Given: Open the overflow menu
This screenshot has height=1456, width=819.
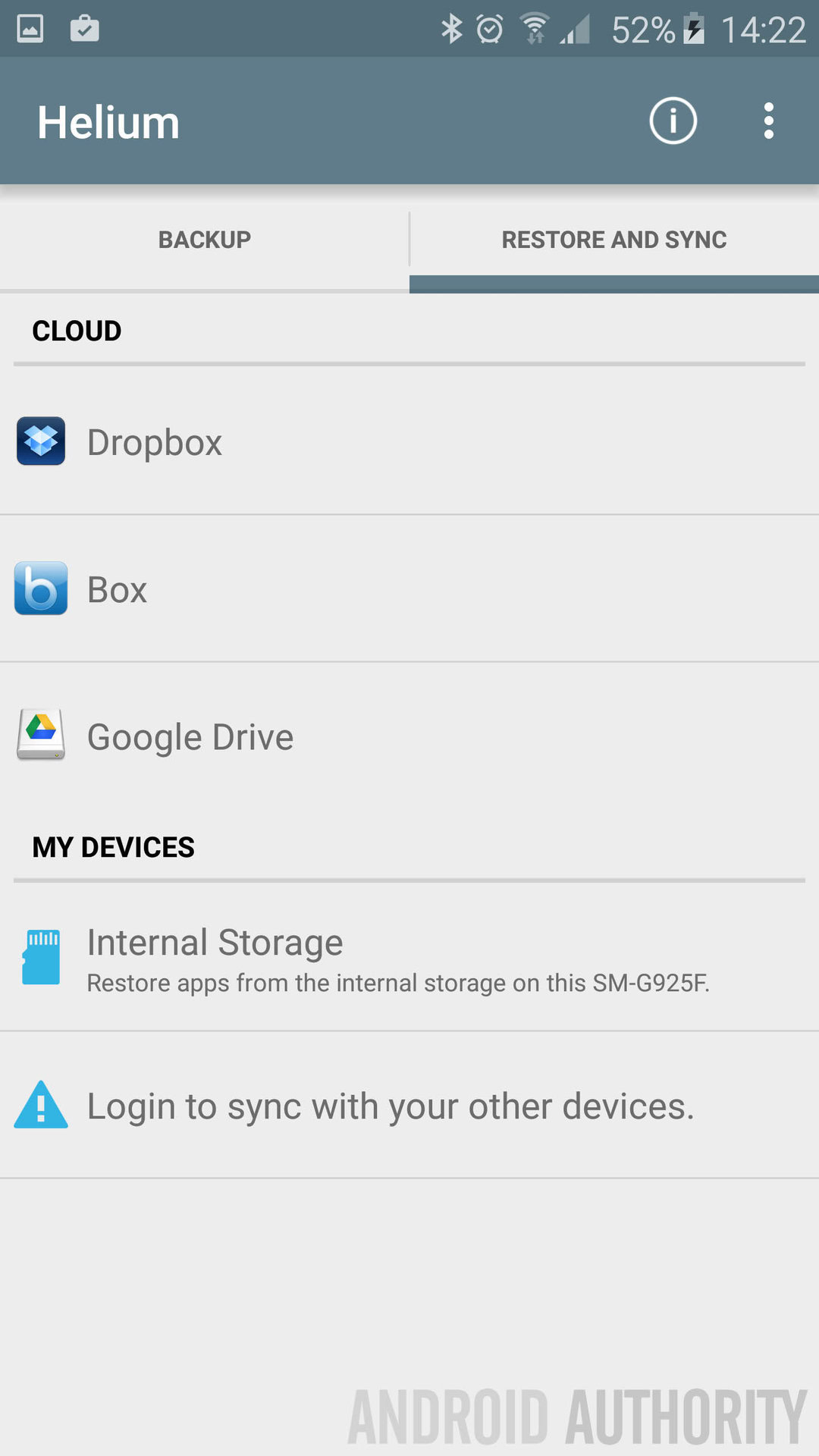Looking at the screenshot, I should [768, 121].
